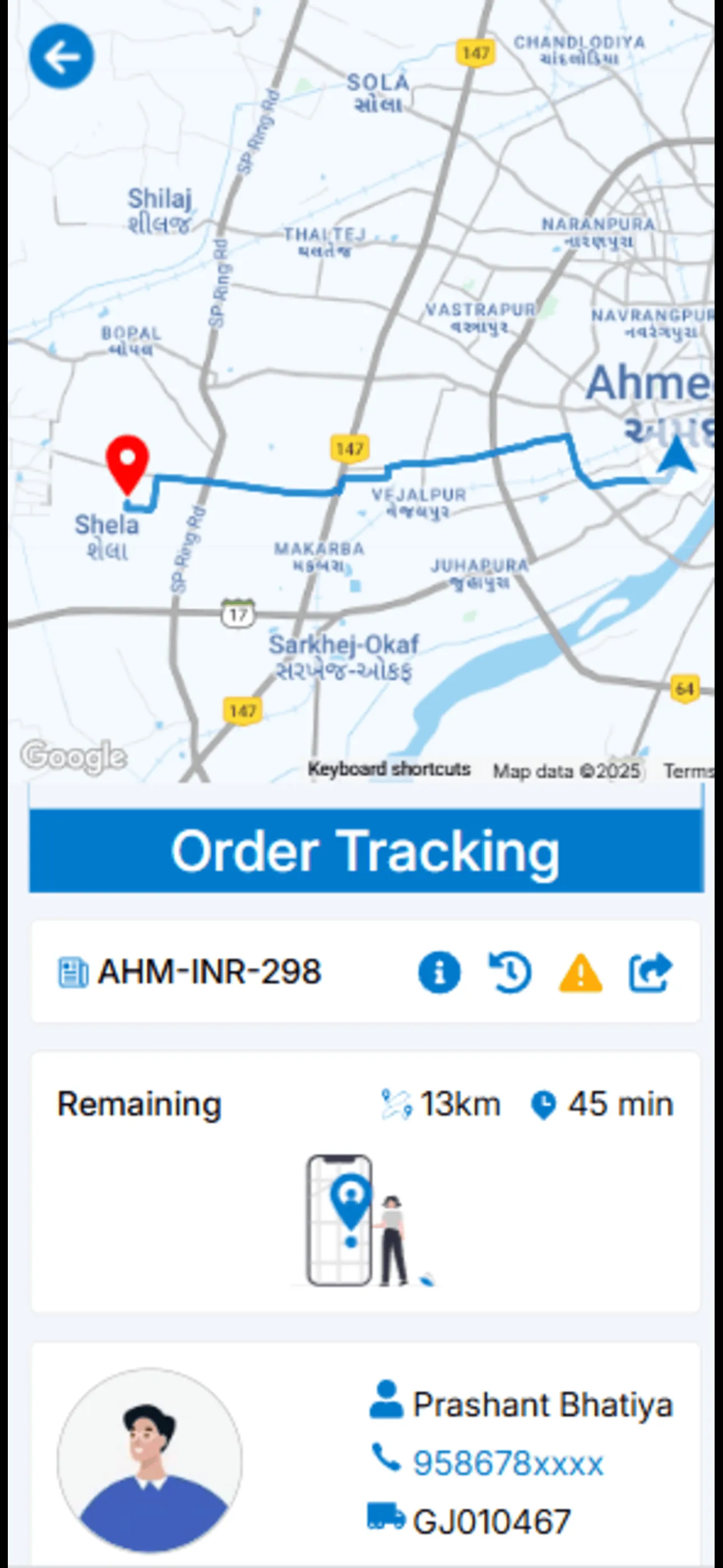
Task: Share the order tracking details
Action: click(650, 972)
